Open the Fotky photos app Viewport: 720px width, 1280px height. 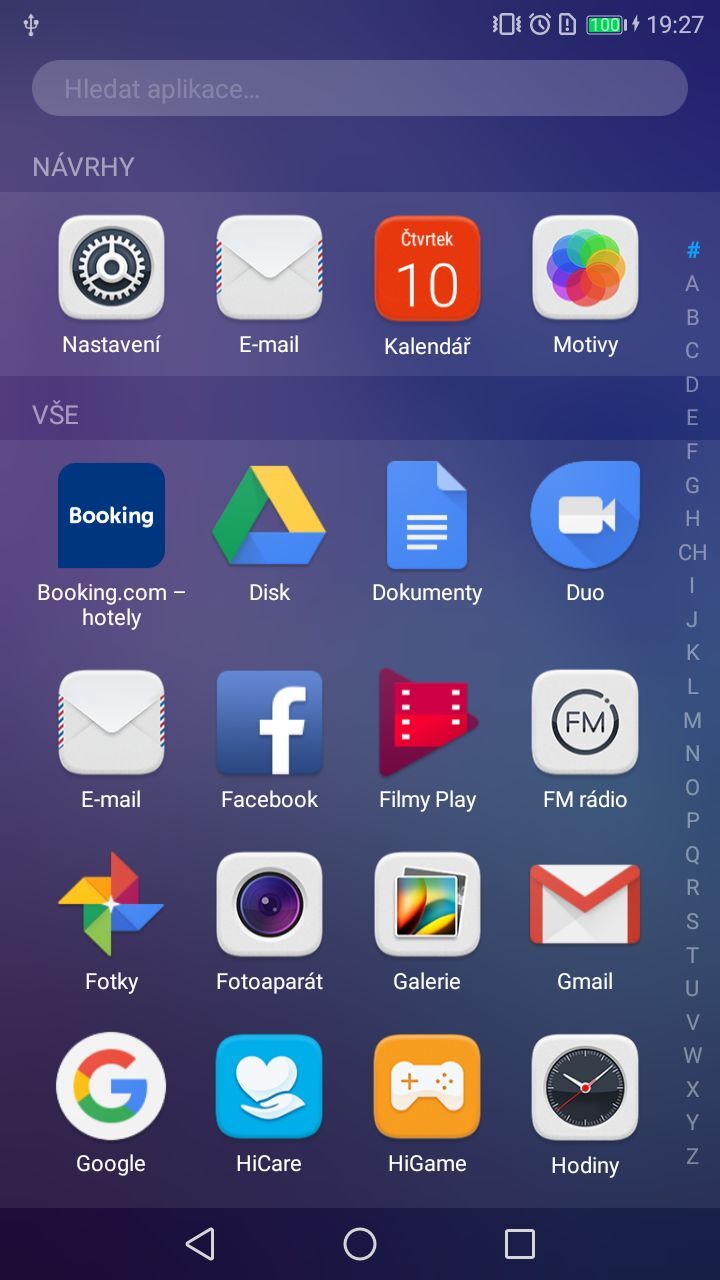point(111,905)
